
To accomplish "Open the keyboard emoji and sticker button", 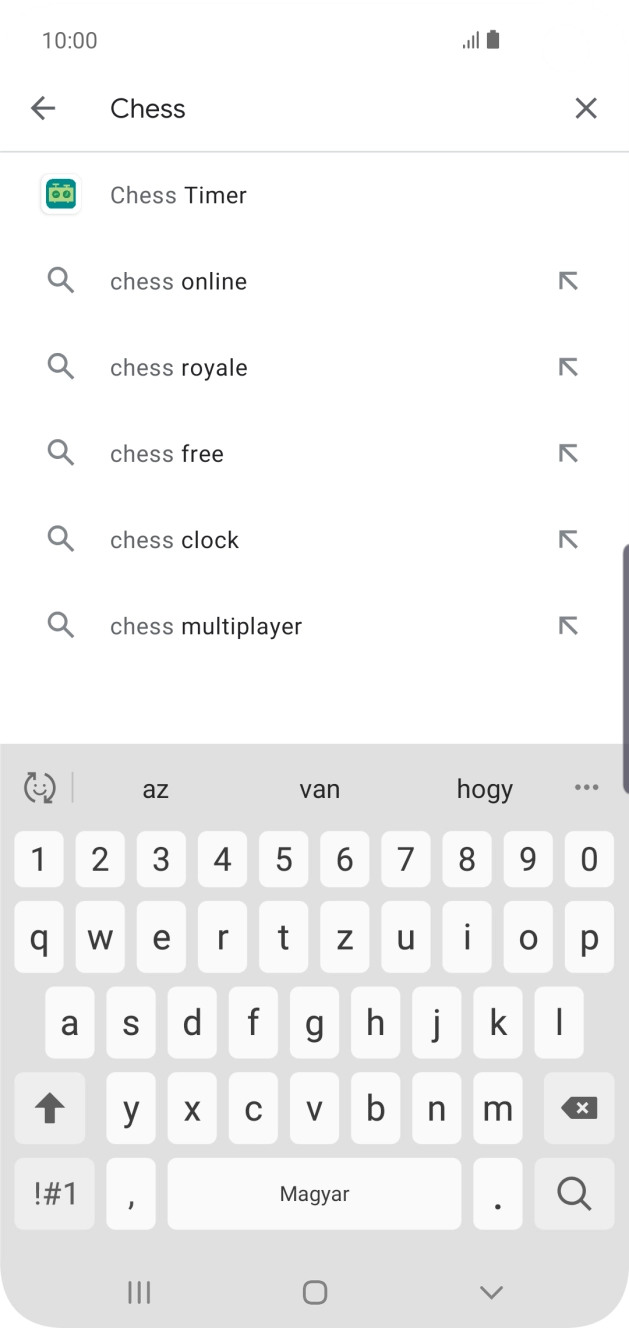I will pos(40,788).
